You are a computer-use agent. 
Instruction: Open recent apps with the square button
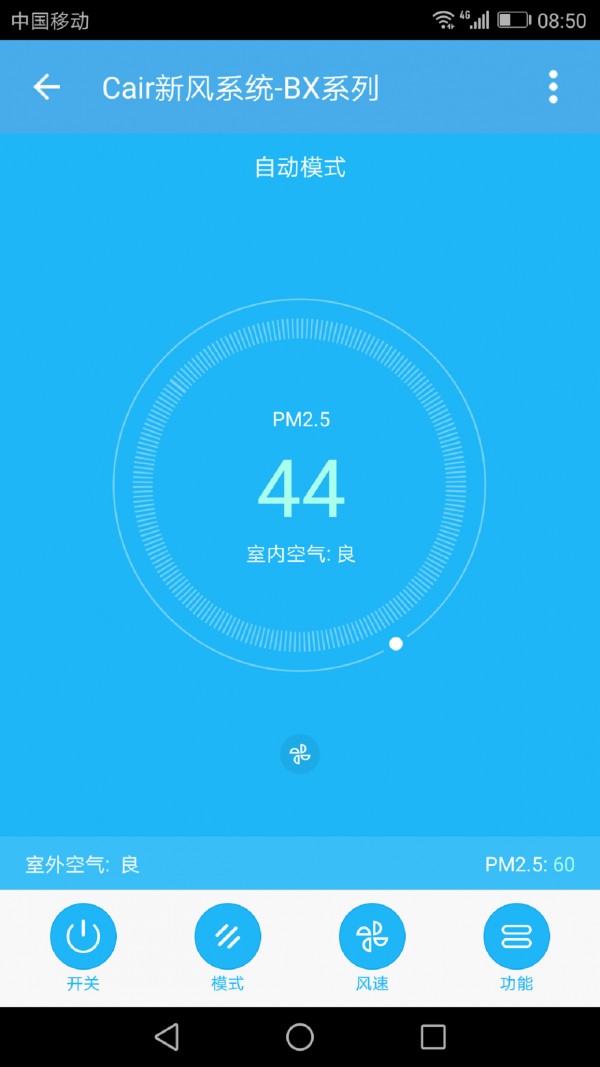433,1036
